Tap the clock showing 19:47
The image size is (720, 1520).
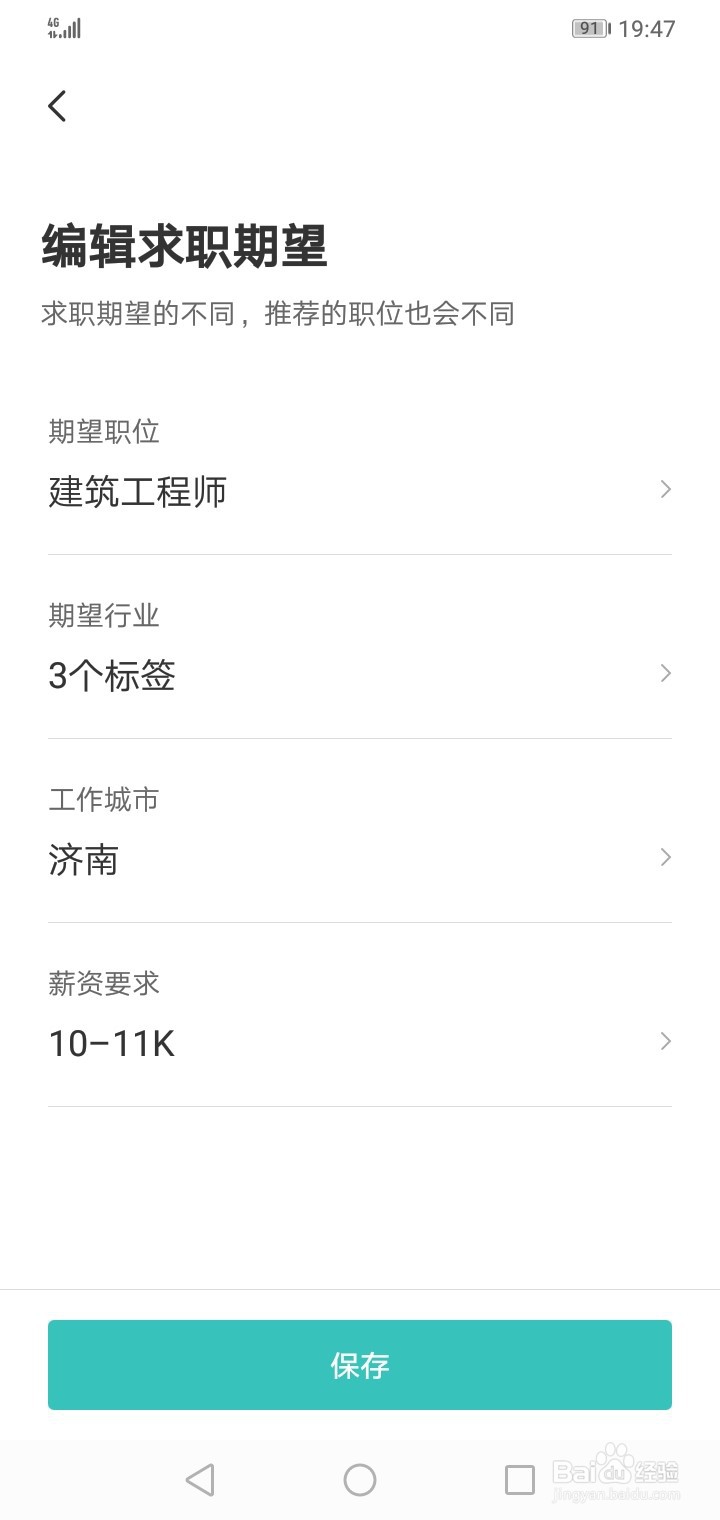(x=650, y=28)
